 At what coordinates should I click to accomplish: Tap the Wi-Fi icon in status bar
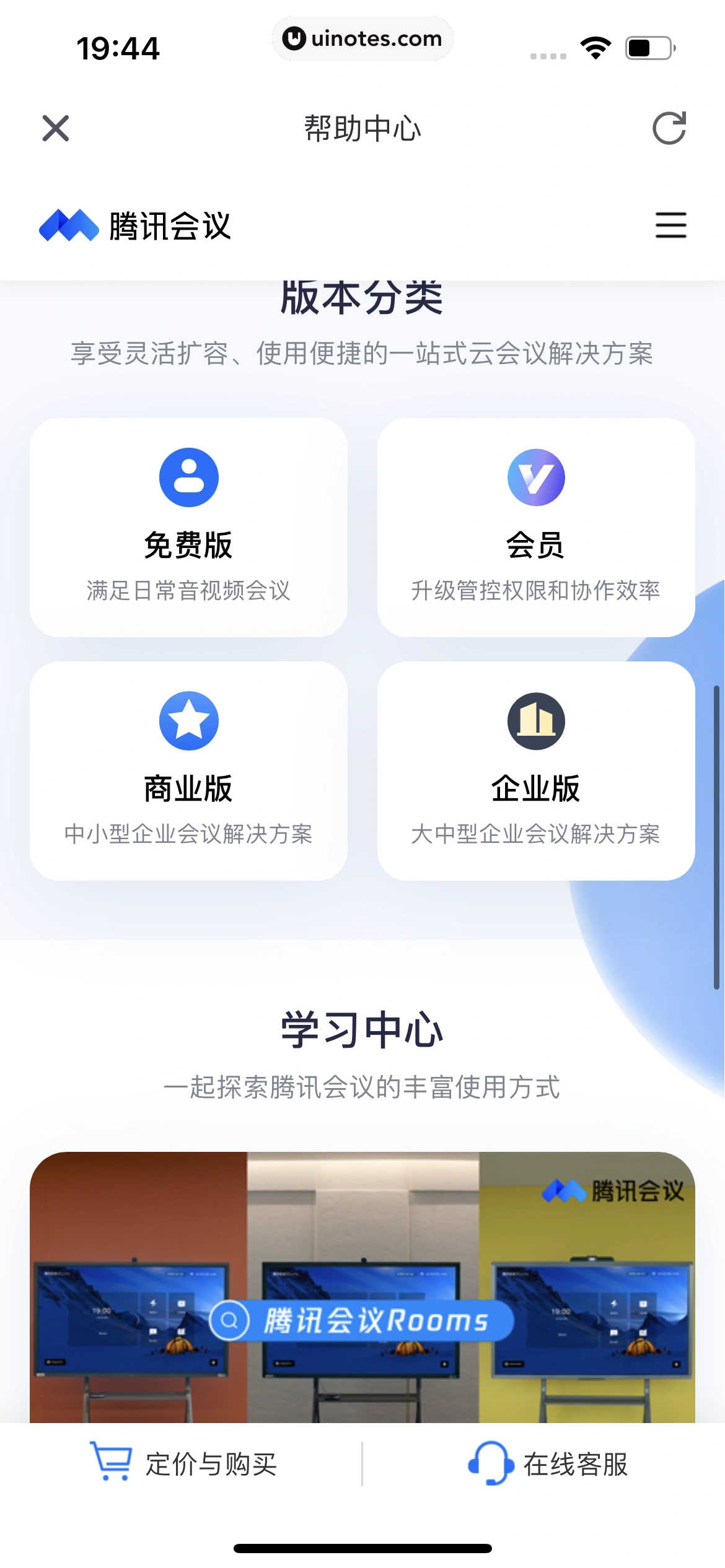click(596, 46)
